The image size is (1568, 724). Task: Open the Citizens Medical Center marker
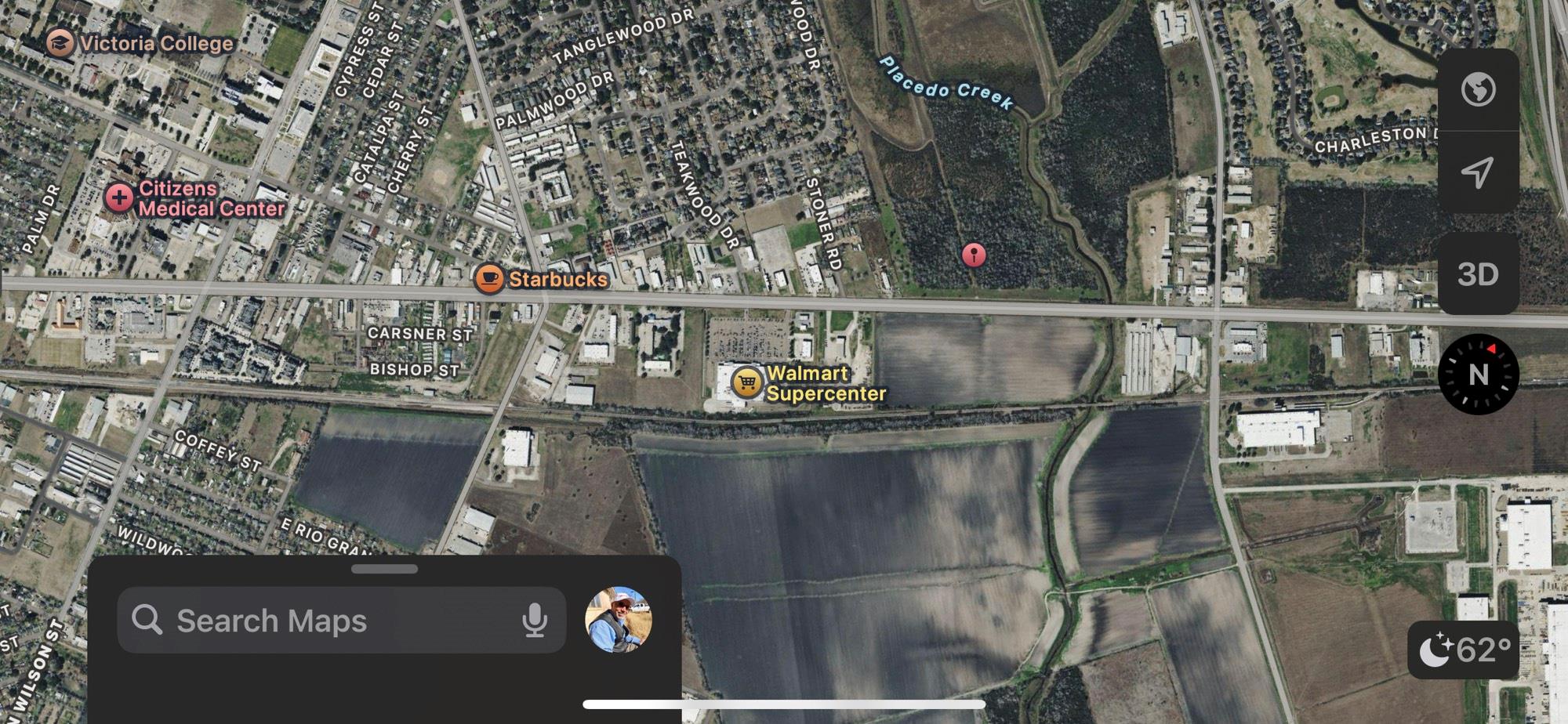pos(118,198)
